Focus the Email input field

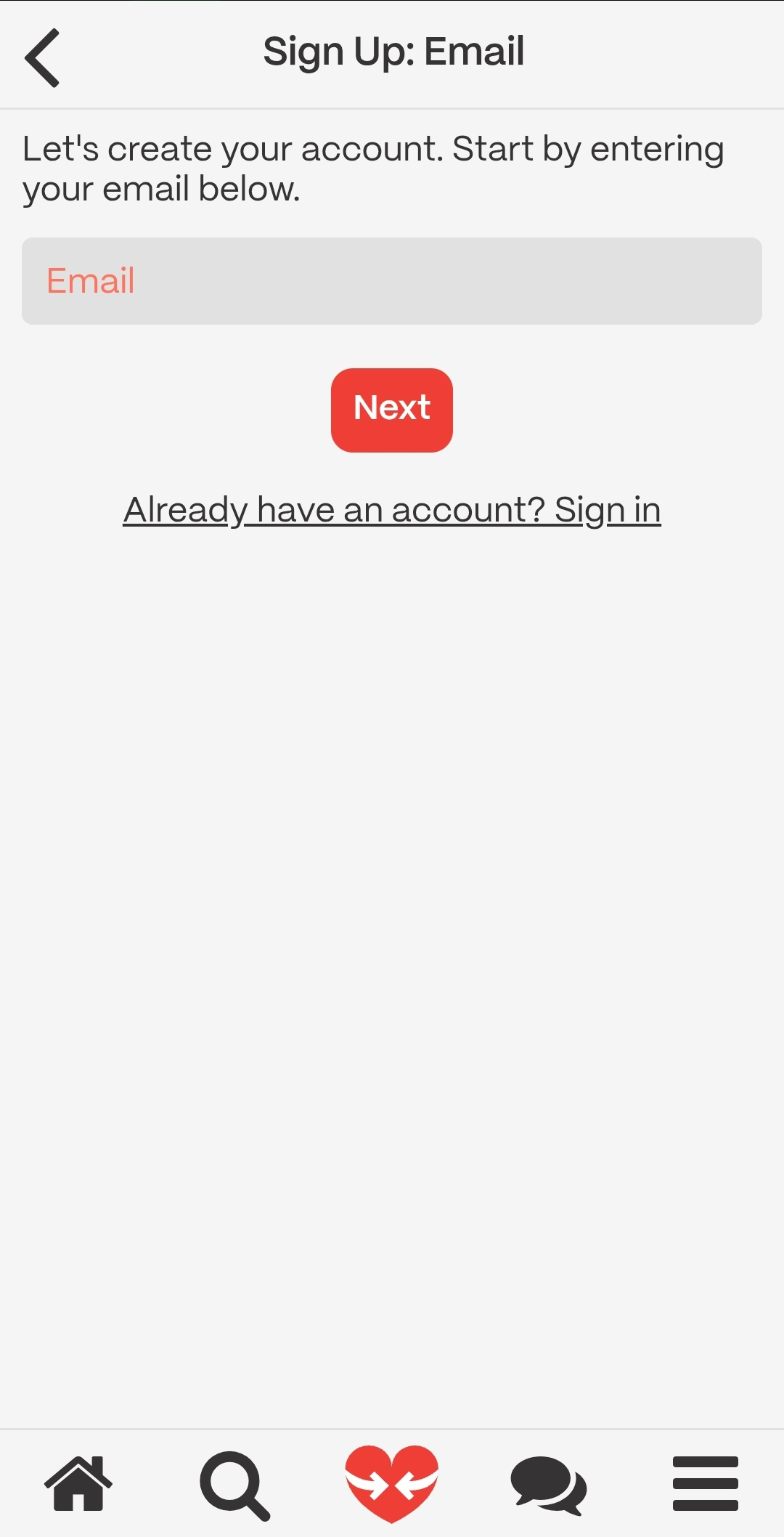392,281
